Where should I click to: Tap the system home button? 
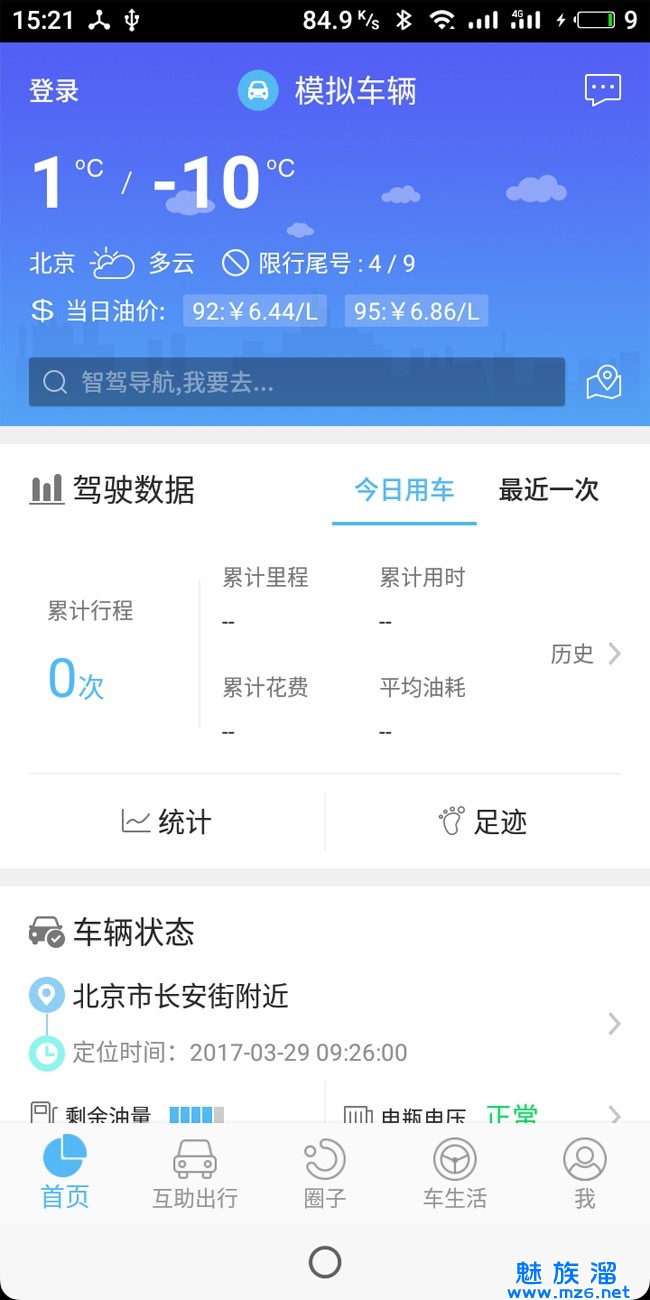click(x=325, y=1262)
